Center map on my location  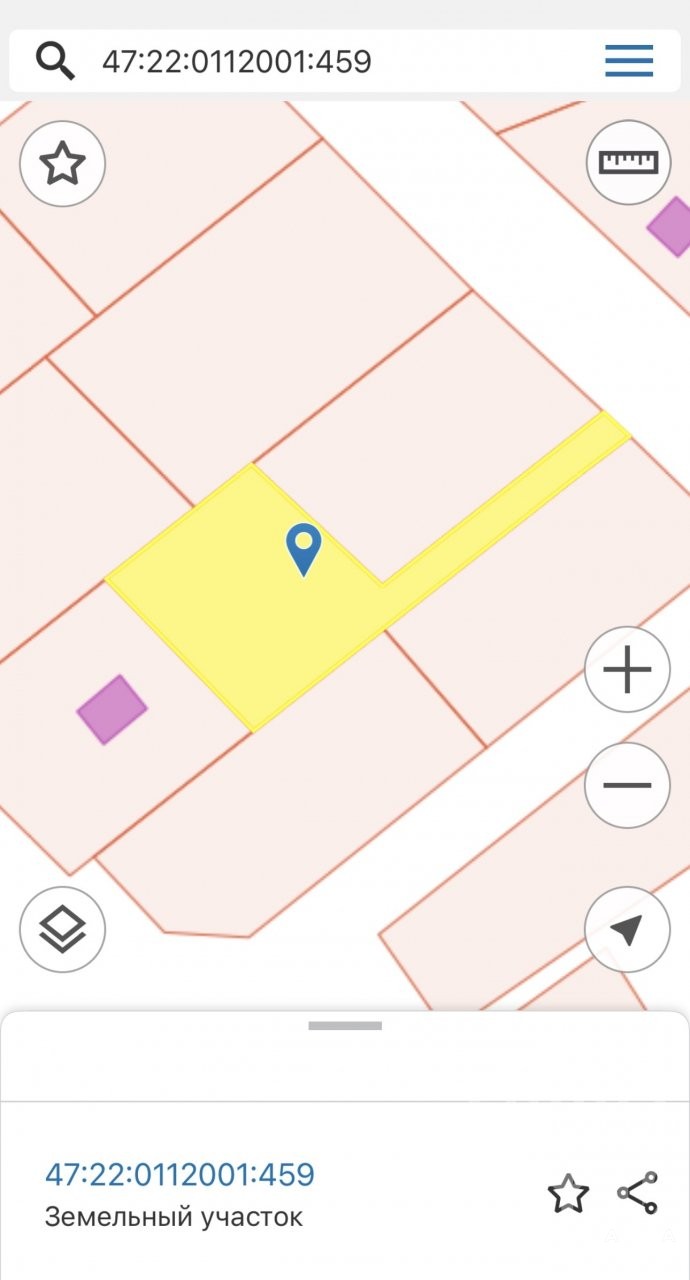(x=627, y=929)
